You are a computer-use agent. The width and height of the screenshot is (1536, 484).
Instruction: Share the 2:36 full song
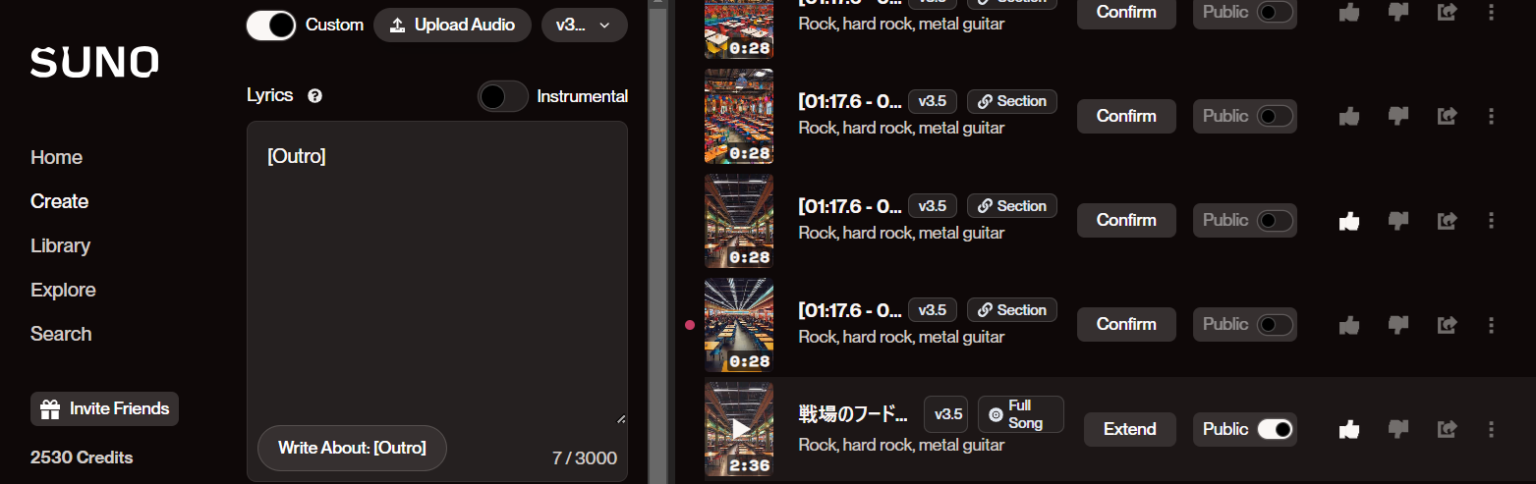(1446, 429)
